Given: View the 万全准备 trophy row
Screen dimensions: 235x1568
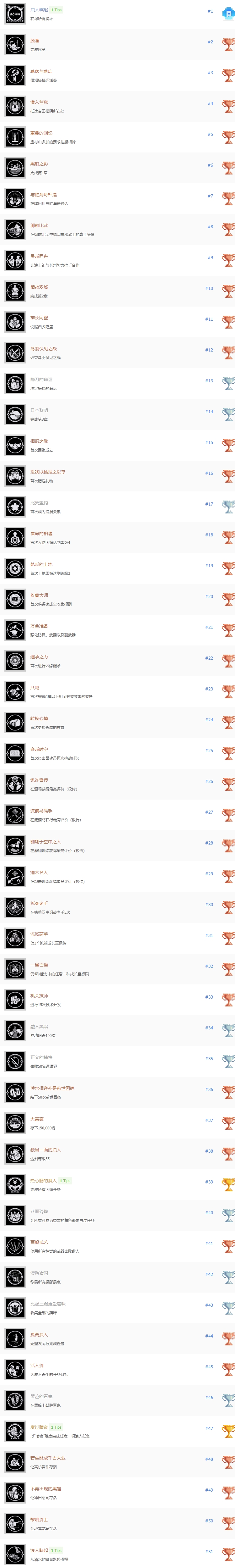Looking at the screenshot, I should click(39, 626).
